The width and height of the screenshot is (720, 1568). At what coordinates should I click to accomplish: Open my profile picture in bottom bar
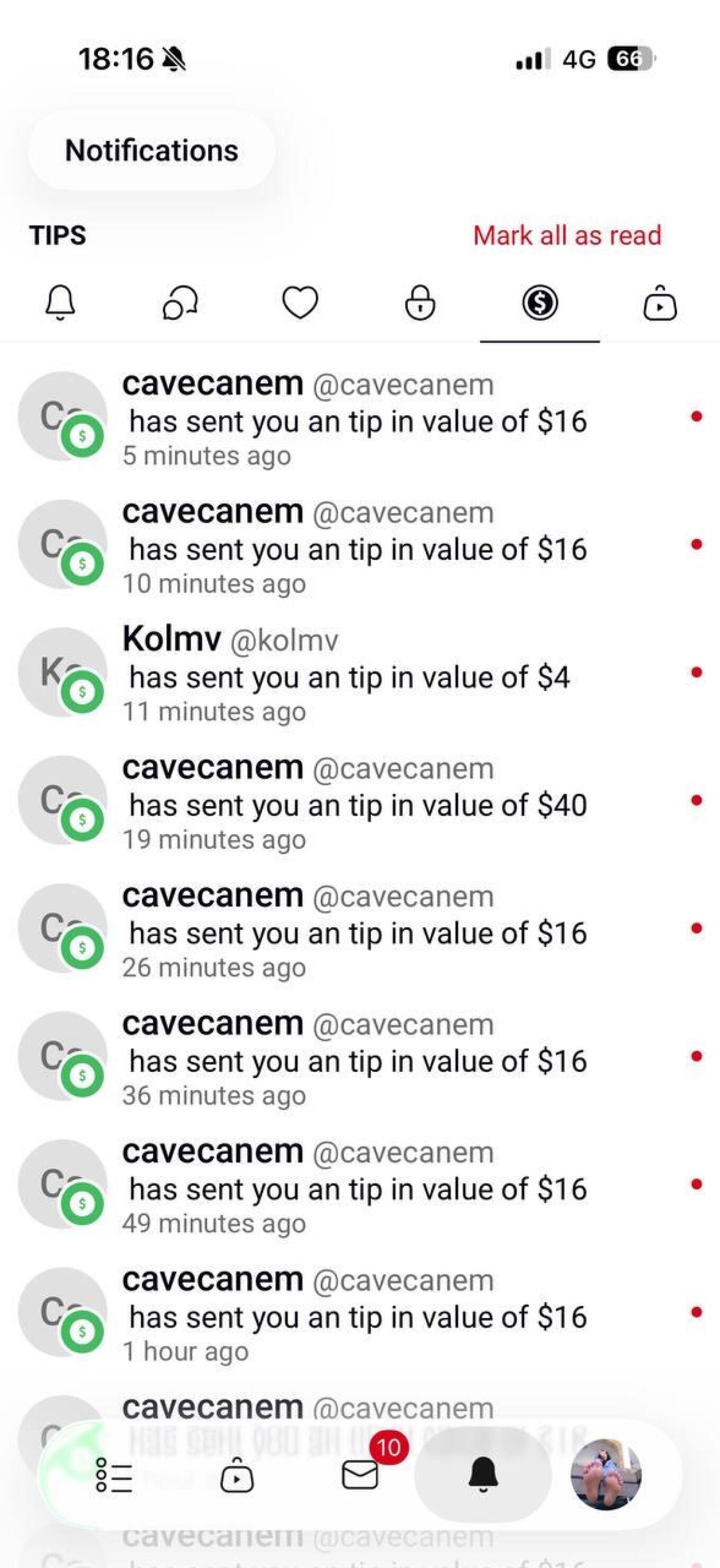tap(606, 1474)
